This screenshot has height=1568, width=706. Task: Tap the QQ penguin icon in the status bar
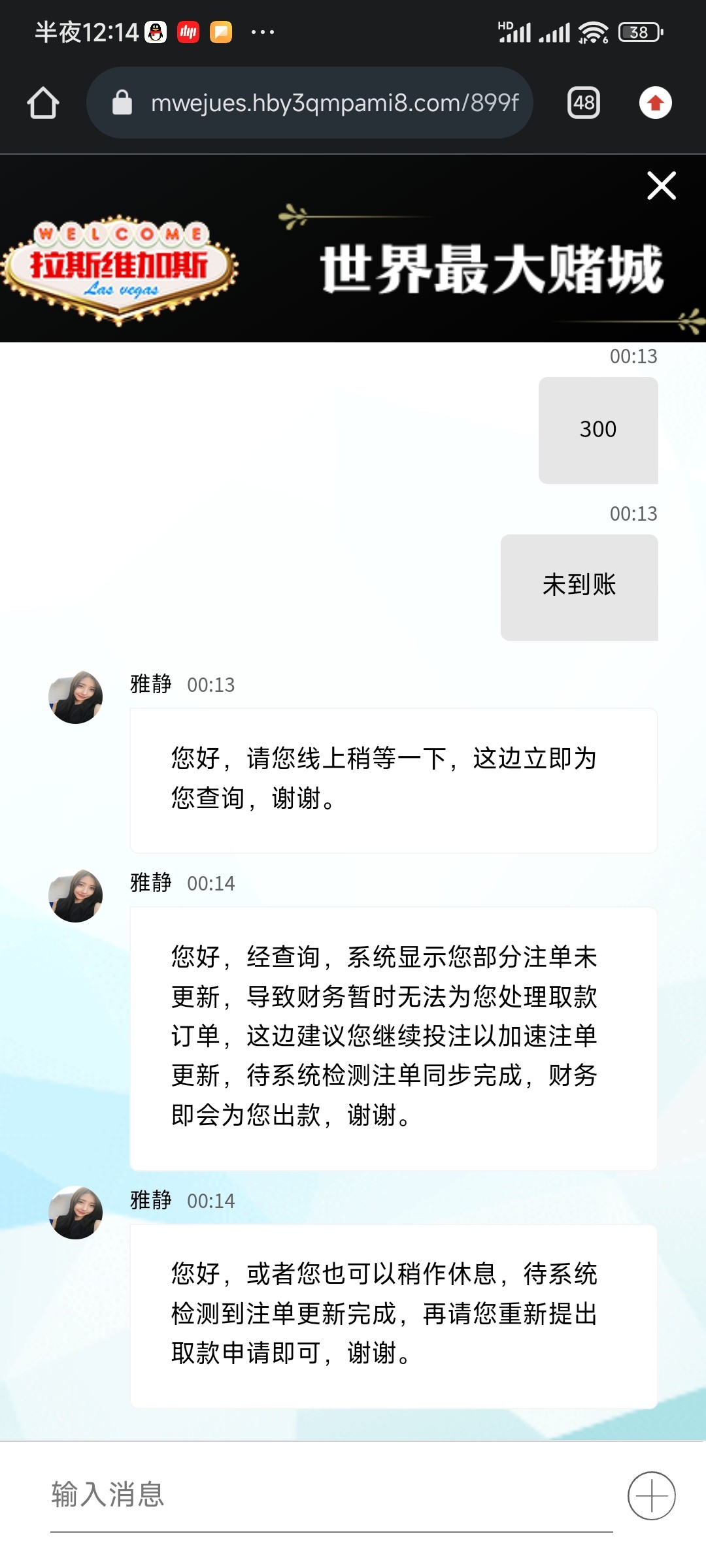pos(155,31)
